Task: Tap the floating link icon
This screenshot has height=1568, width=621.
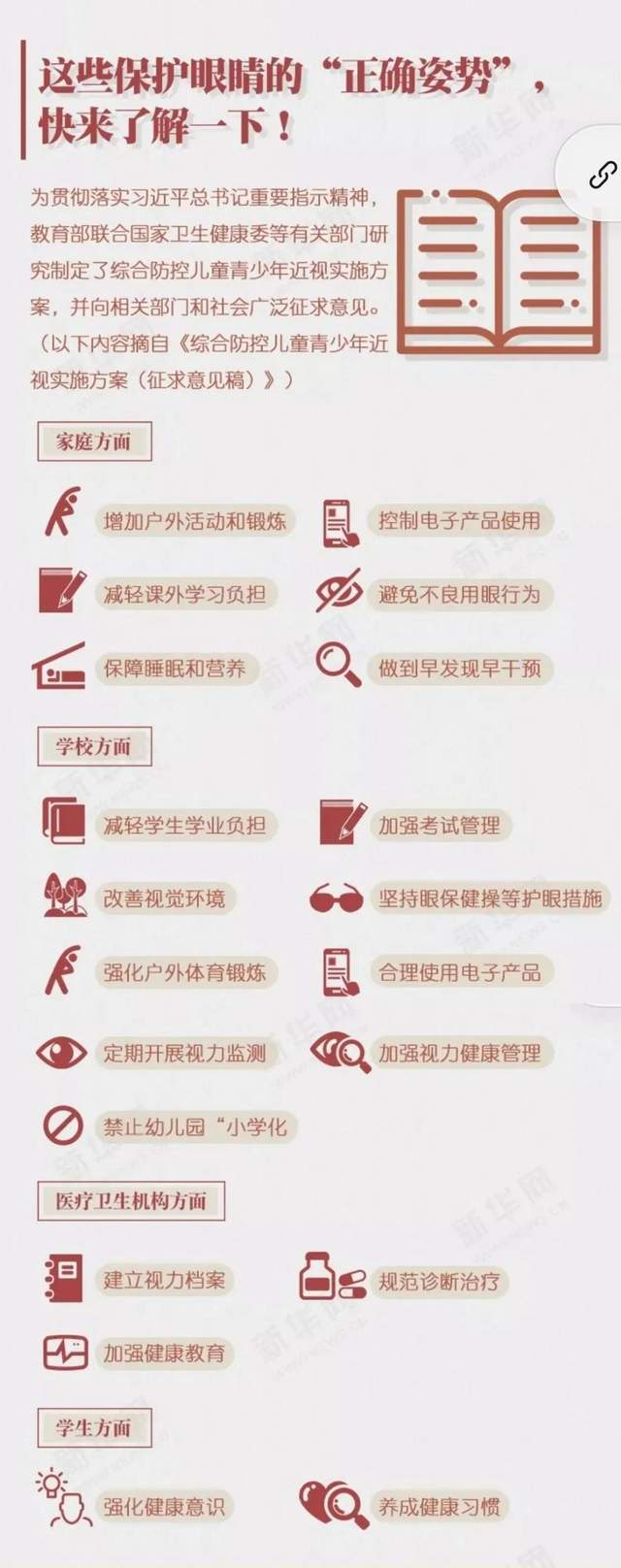Action: pos(602,175)
